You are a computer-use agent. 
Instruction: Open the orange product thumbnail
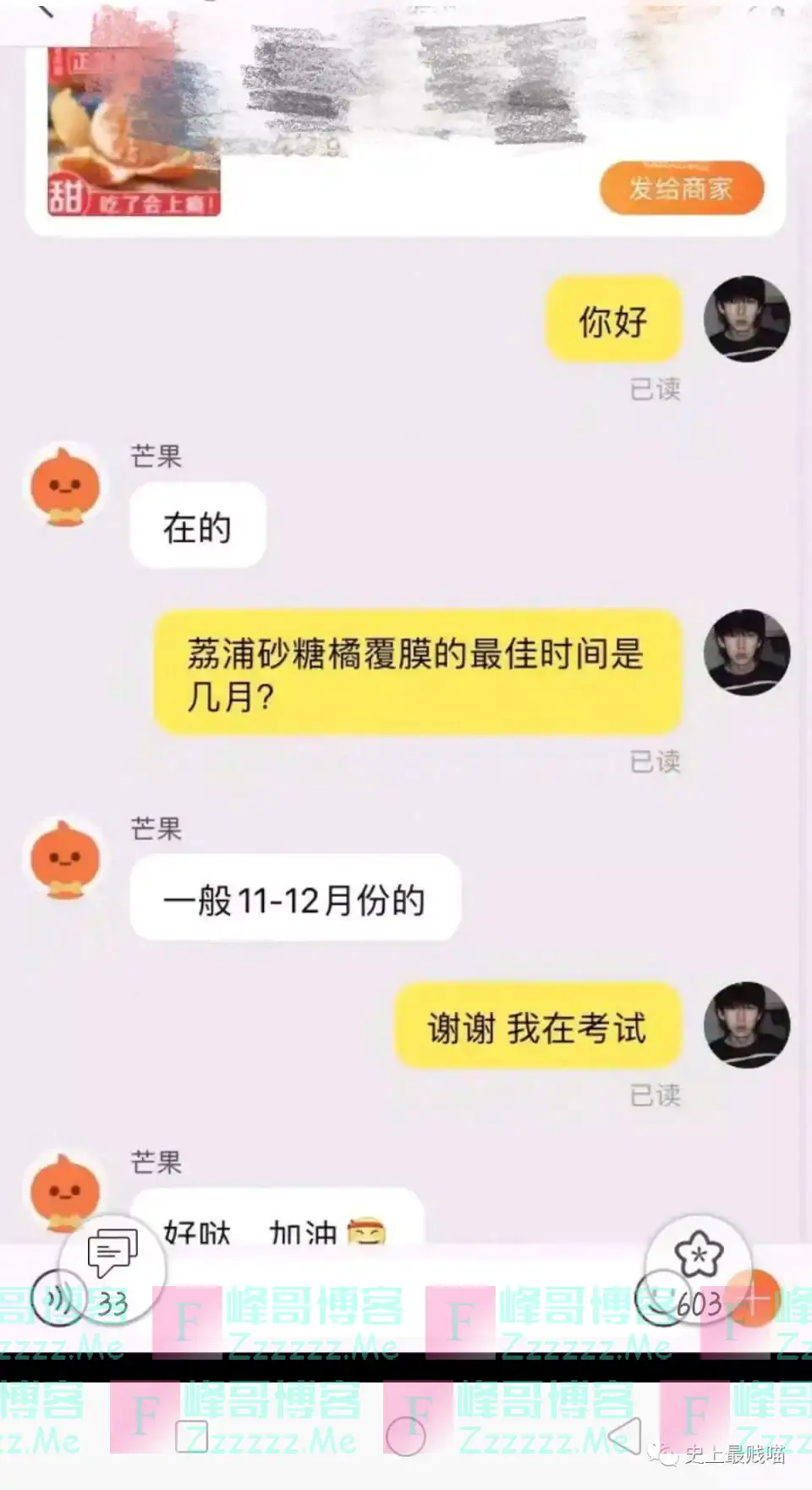coord(134,135)
